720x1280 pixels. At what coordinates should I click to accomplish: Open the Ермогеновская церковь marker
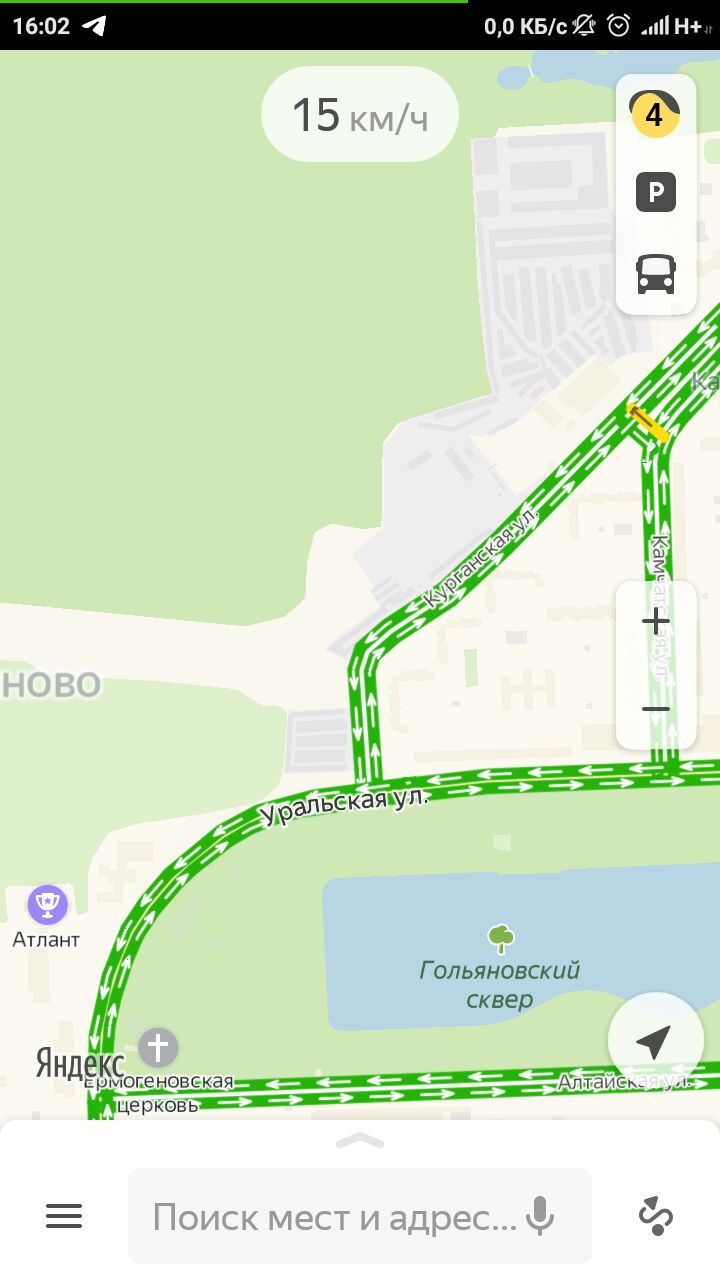point(158,1048)
